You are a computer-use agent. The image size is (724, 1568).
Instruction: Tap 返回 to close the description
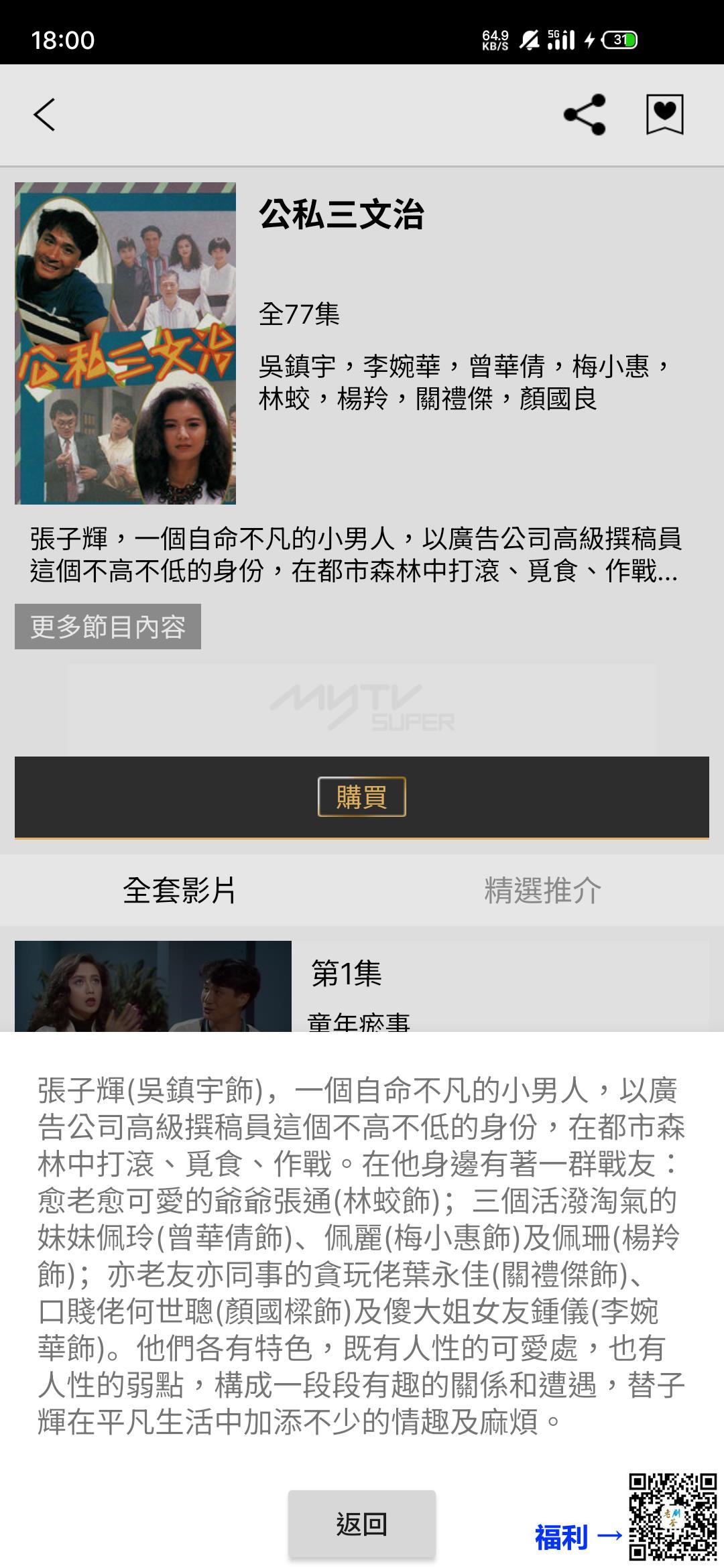[x=362, y=1524]
